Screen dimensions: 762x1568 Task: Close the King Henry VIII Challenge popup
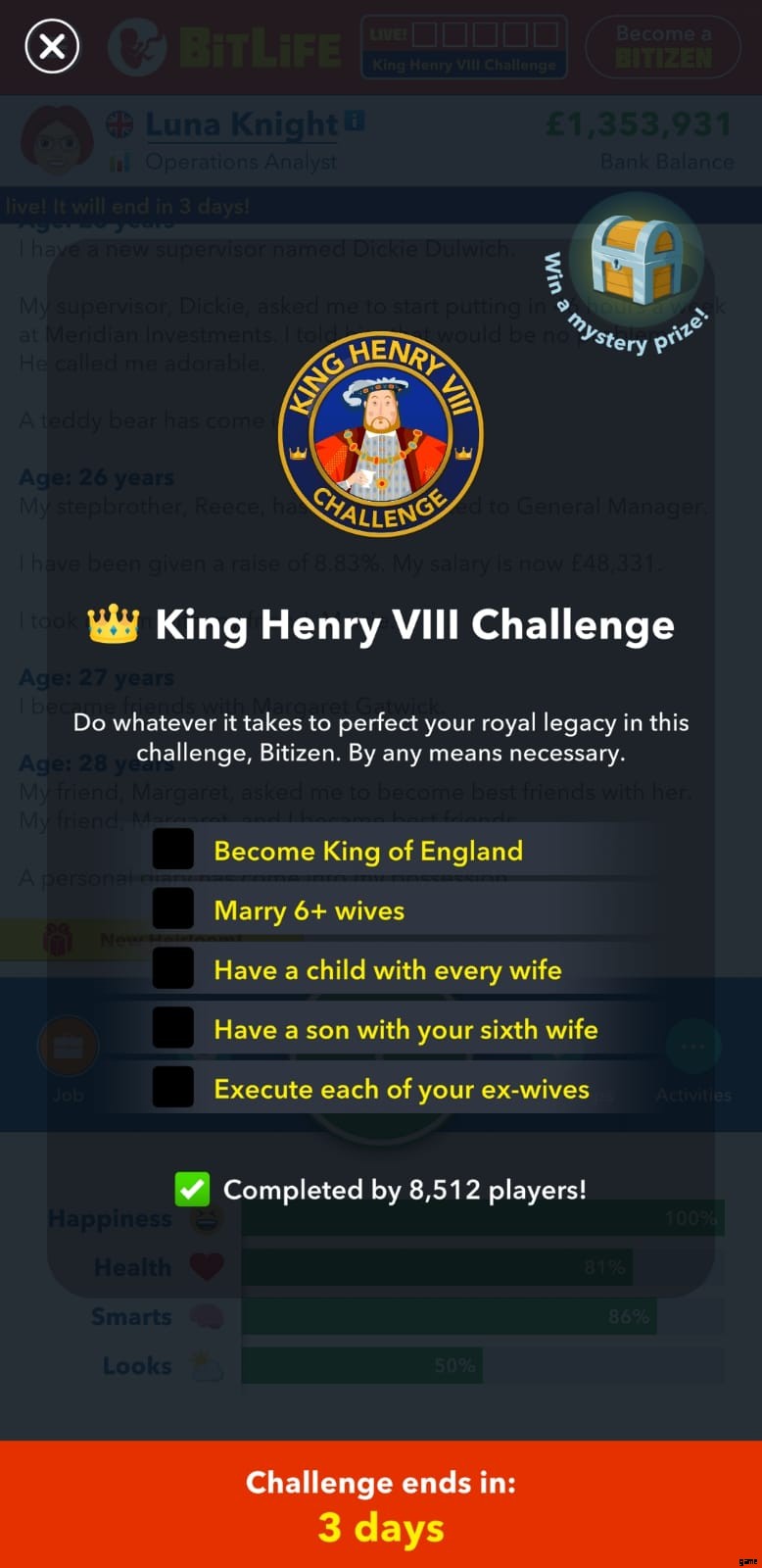click(x=52, y=46)
